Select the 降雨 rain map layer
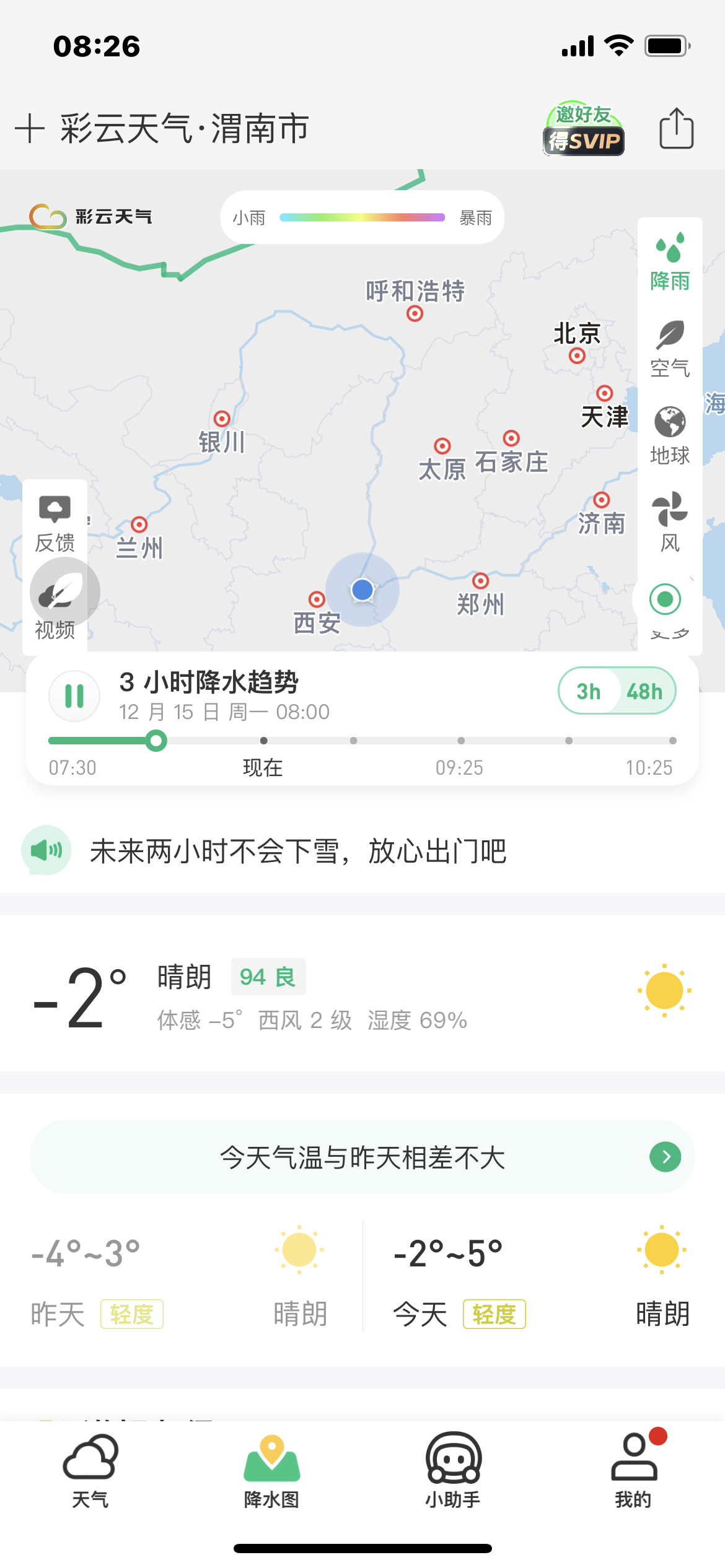 (670, 261)
